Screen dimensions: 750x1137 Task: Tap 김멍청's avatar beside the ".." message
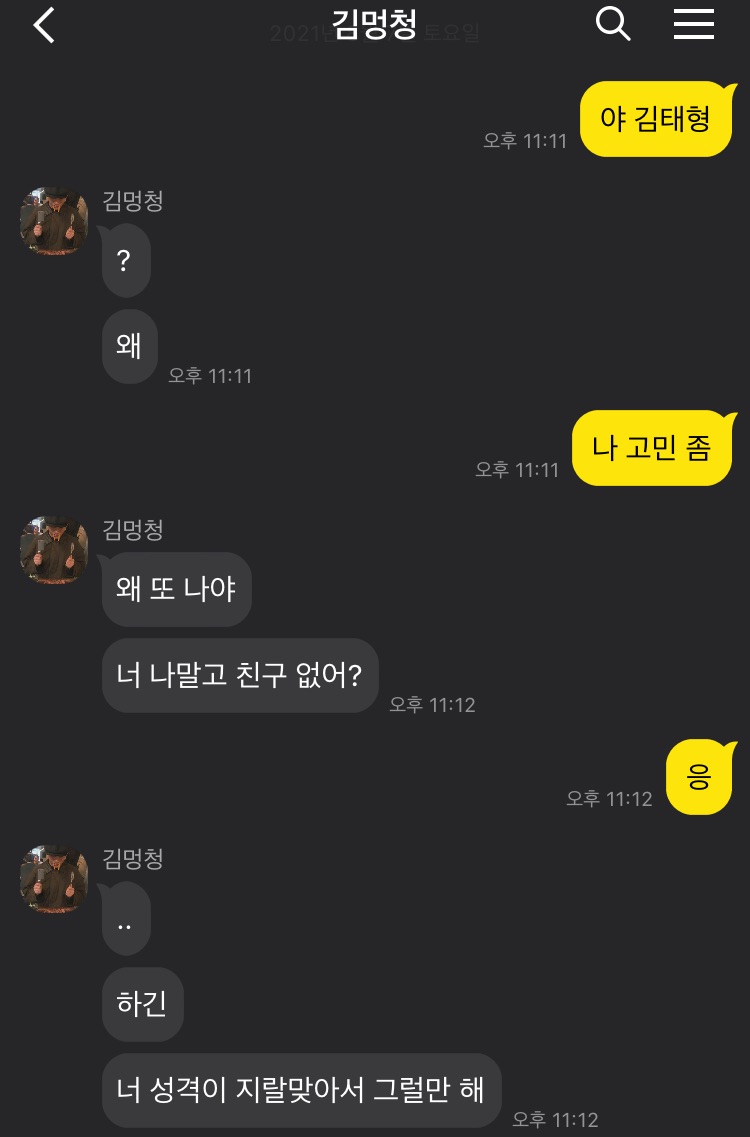(x=54, y=879)
